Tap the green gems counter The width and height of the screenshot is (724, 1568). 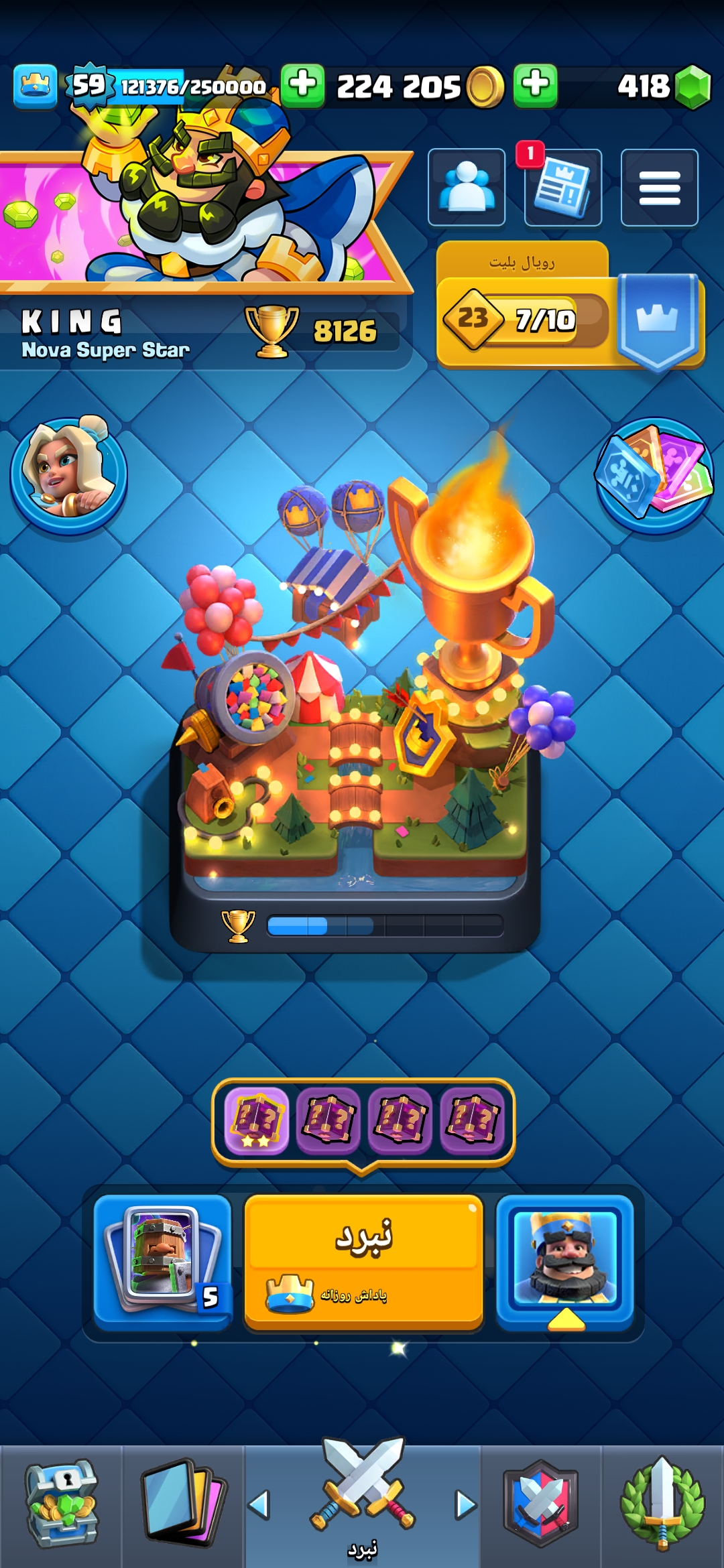pos(664,86)
